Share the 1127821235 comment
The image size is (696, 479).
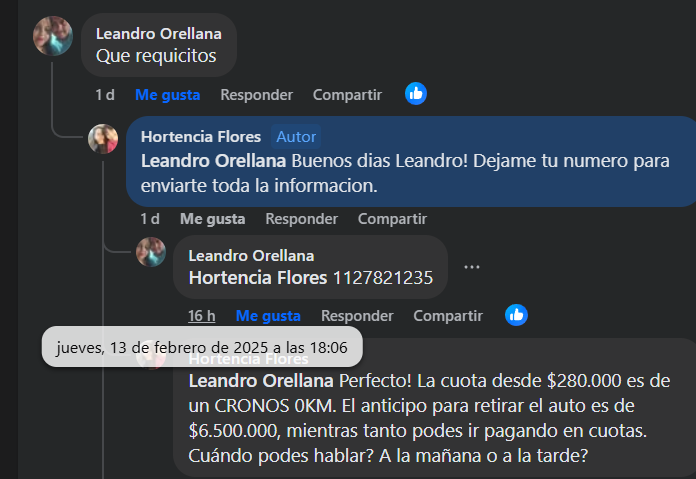448,316
